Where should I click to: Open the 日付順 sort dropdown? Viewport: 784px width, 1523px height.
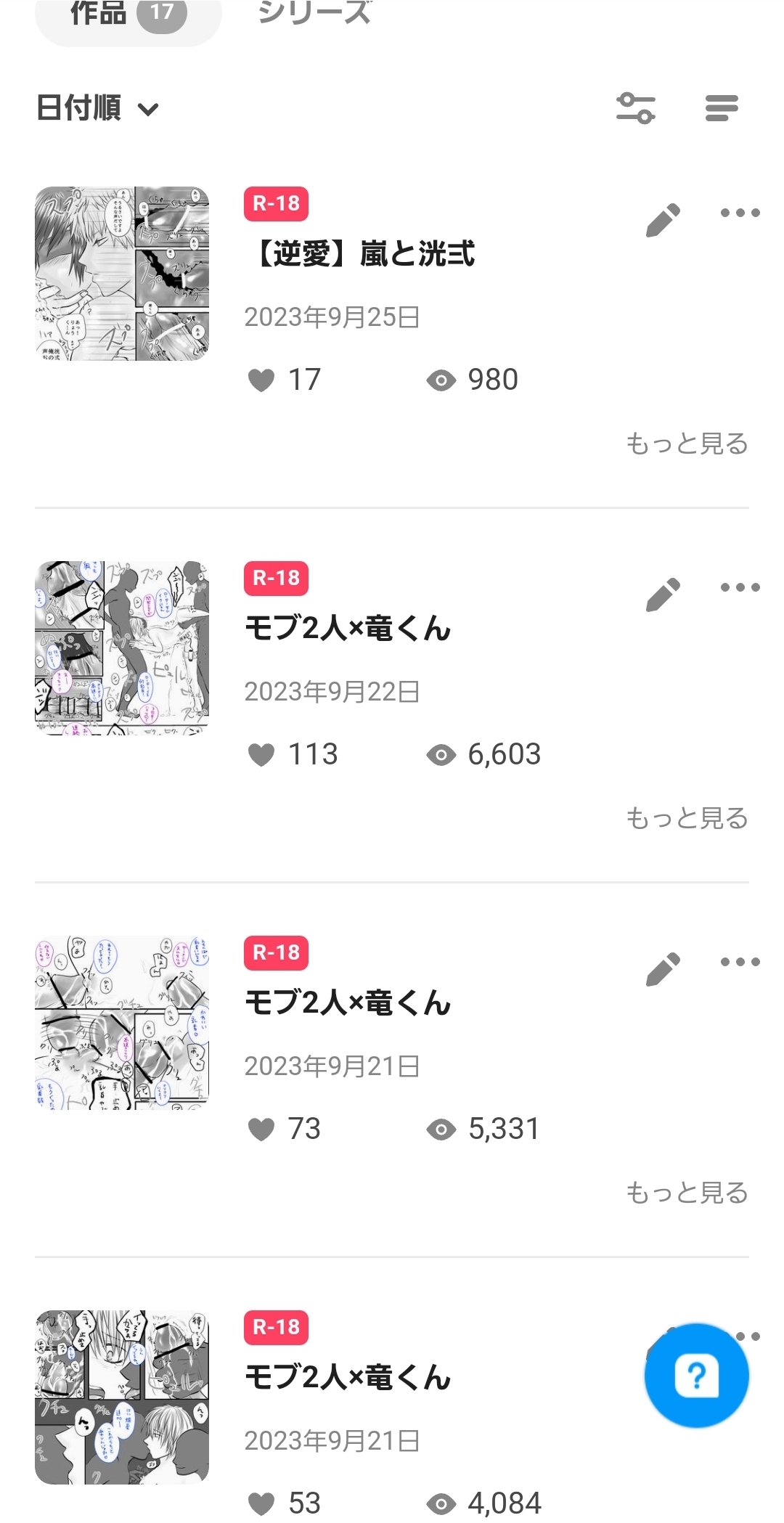(97, 109)
